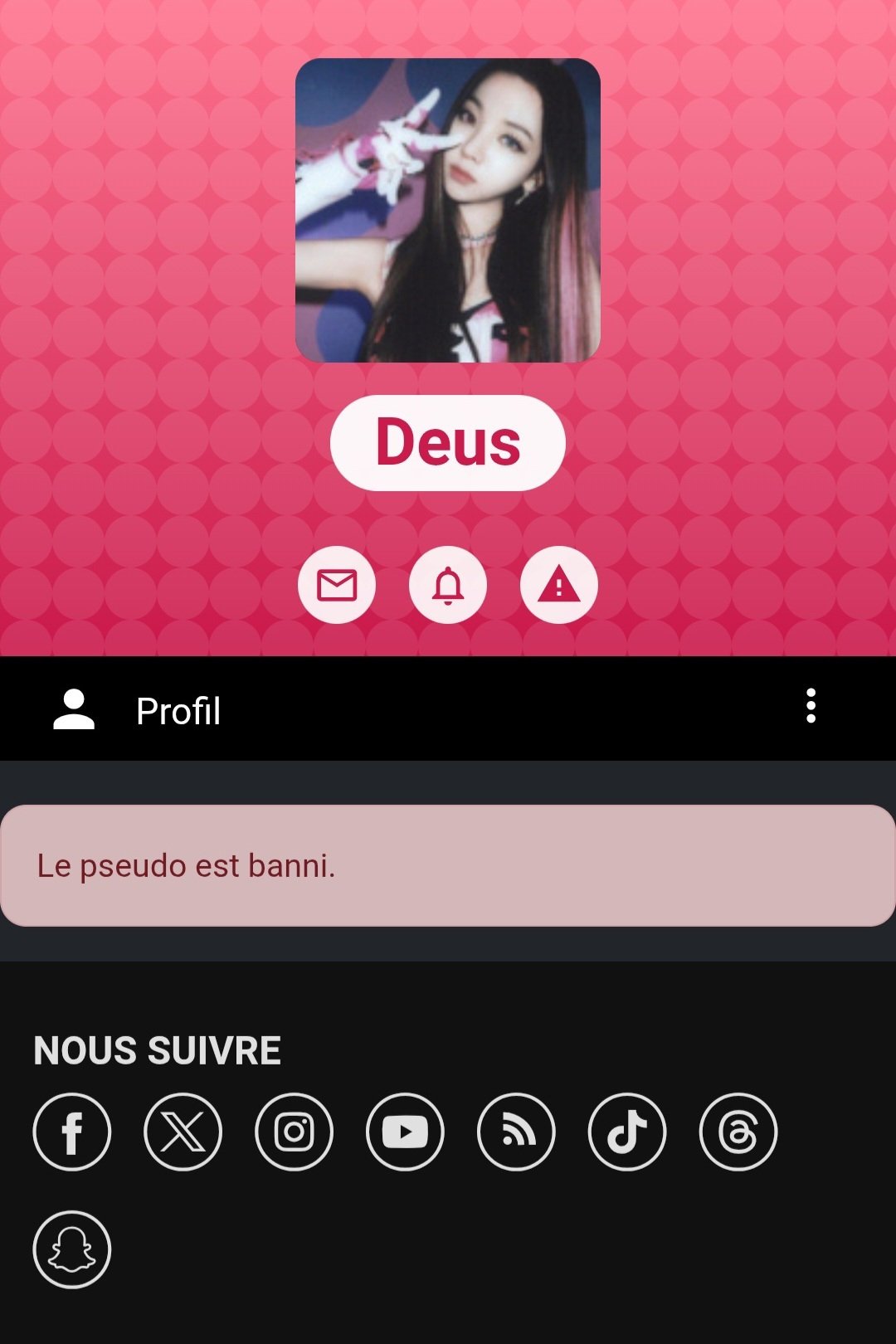896x1344 pixels.
Task: Open the three-dot menu beside Profil
Action: (811, 706)
